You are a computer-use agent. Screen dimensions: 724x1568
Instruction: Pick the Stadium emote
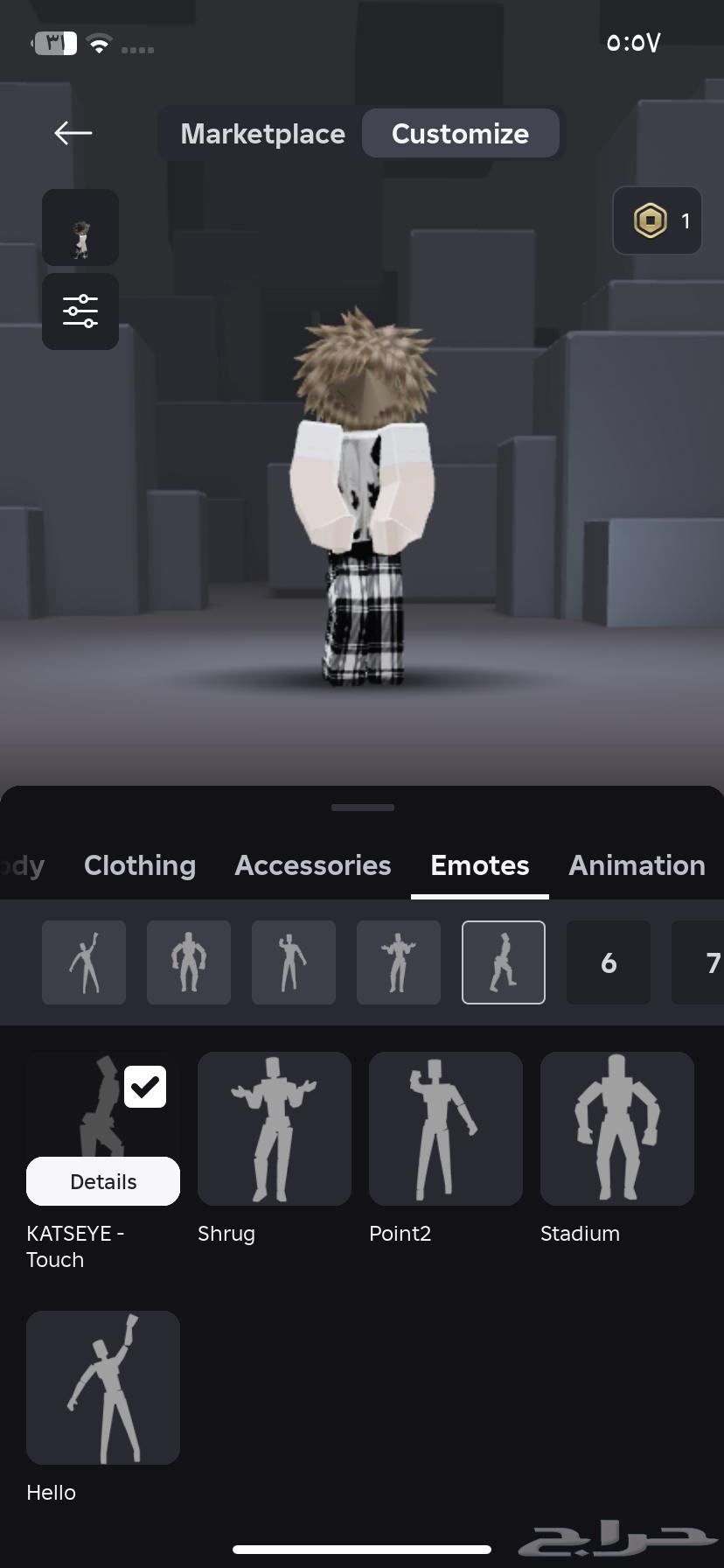(x=617, y=1129)
